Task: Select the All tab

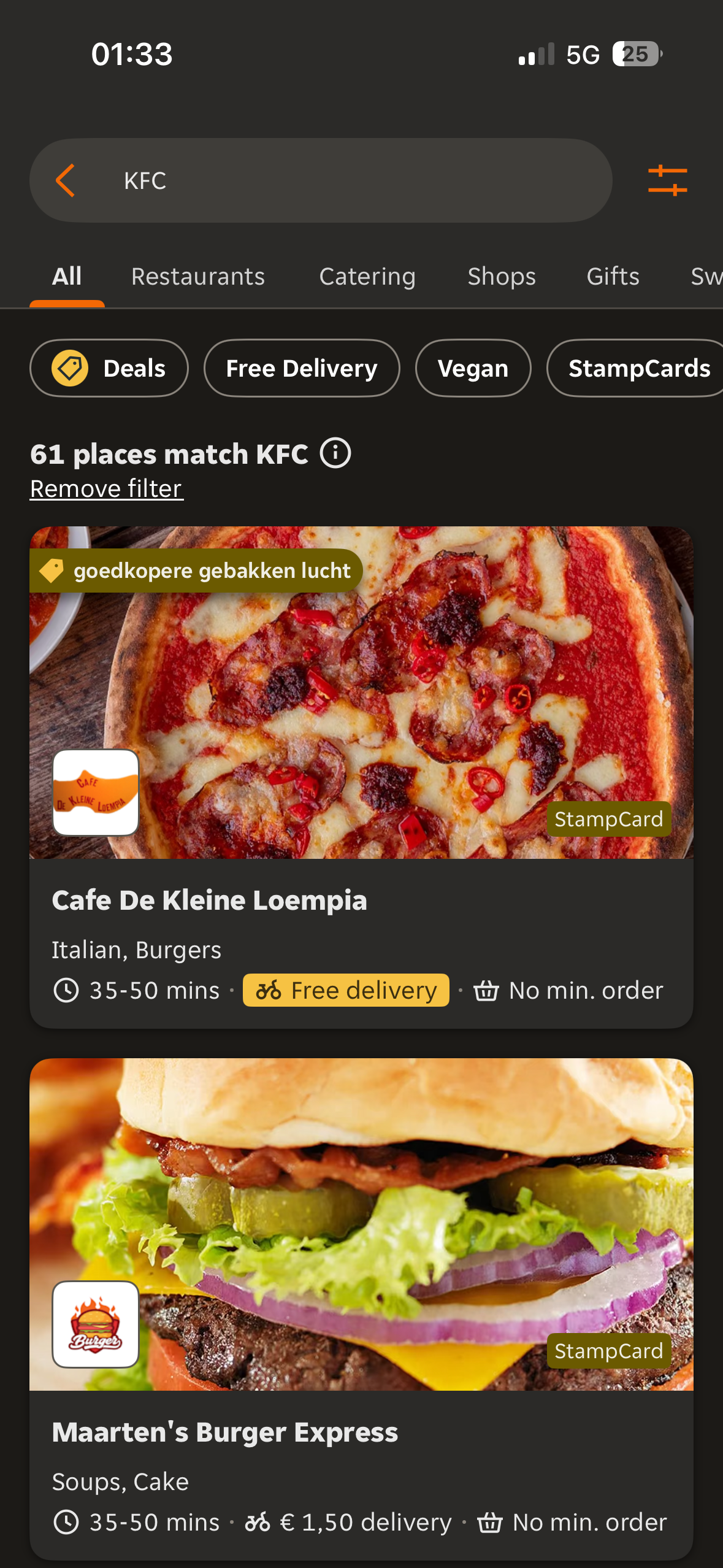Action: point(67,277)
